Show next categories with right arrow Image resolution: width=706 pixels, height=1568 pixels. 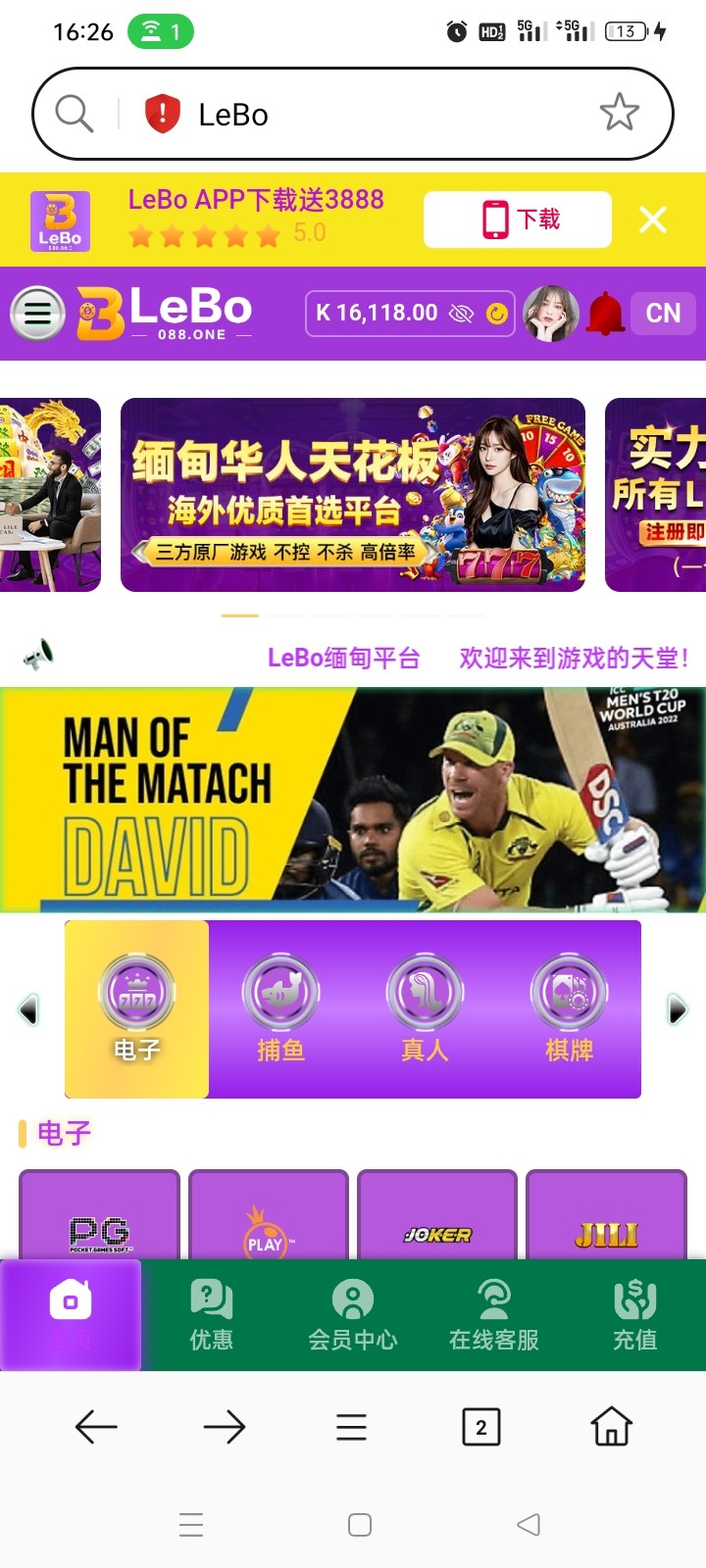tap(677, 1009)
